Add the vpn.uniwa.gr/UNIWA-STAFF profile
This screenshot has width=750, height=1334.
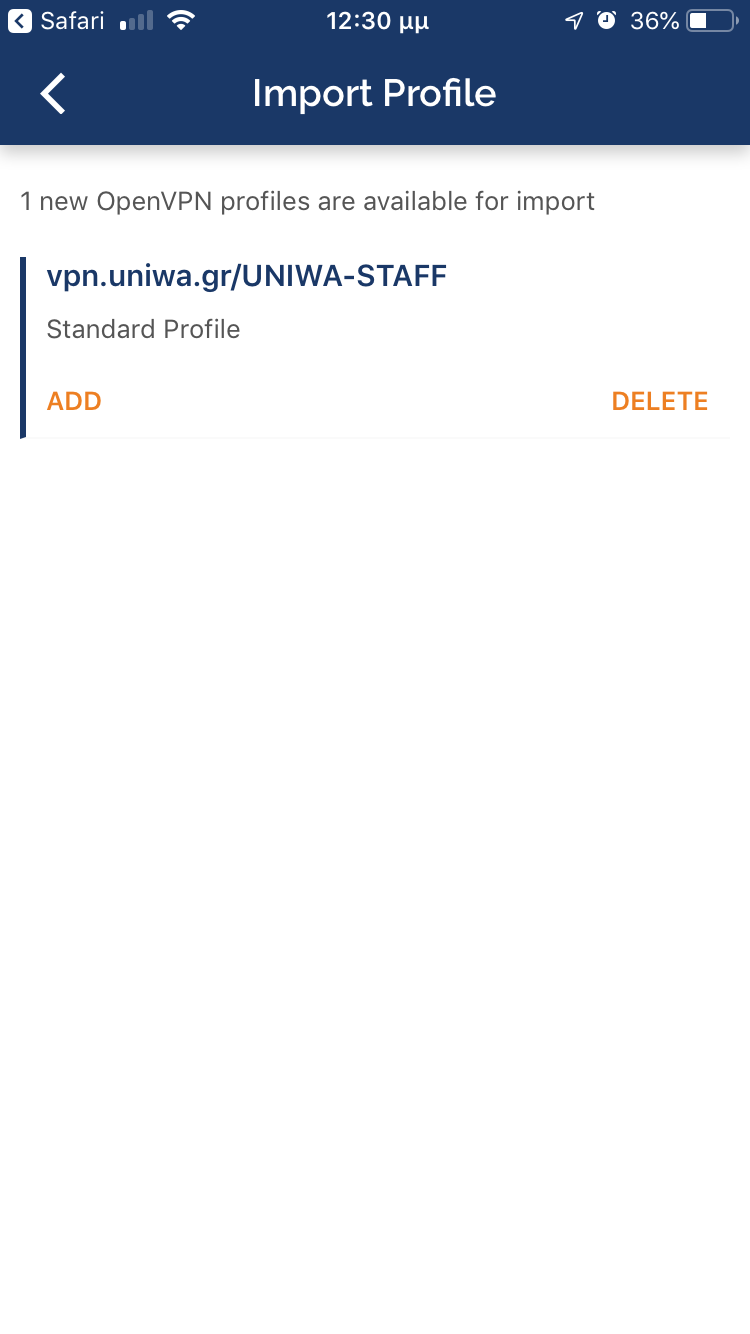click(x=74, y=401)
